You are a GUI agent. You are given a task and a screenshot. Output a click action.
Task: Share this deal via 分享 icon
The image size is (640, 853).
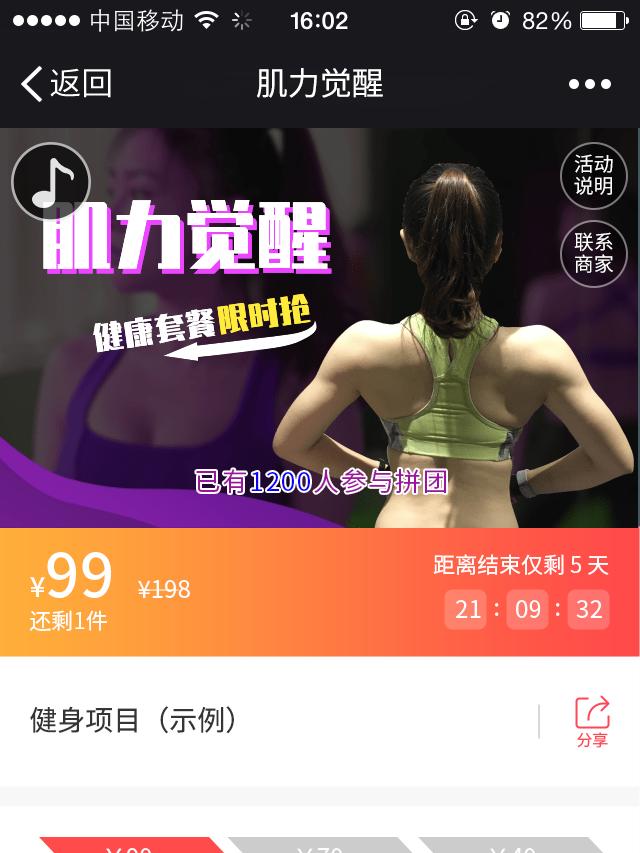point(592,722)
